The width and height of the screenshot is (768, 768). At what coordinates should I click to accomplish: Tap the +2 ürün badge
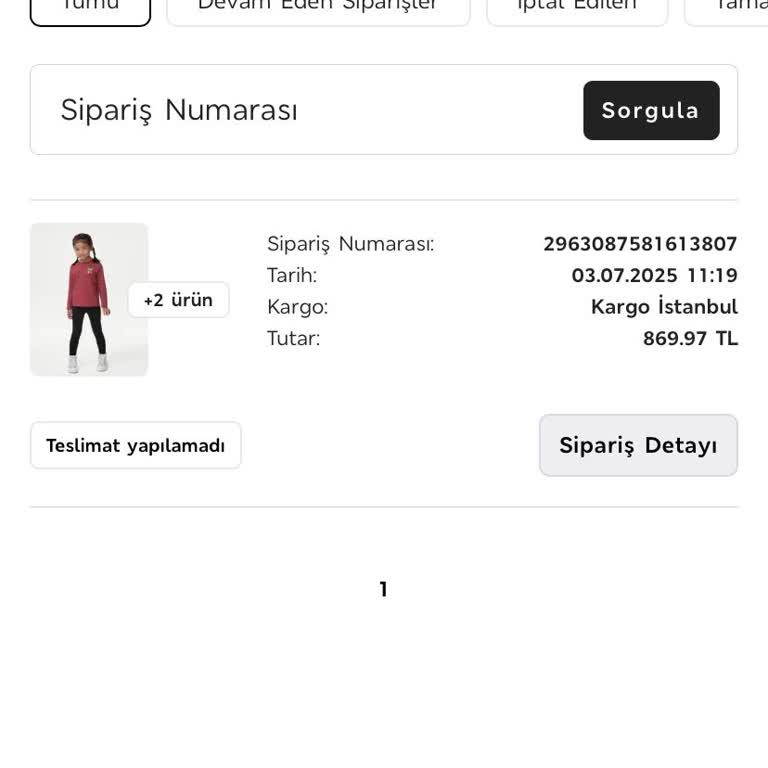(x=178, y=300)
